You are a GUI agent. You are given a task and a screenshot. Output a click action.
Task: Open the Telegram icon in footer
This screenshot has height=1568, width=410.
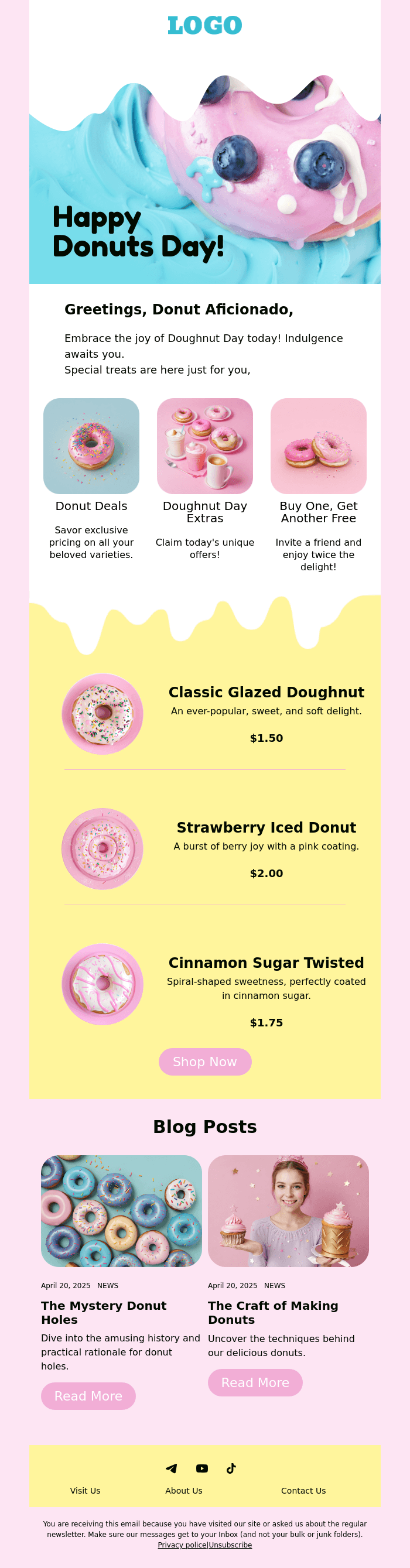point(172,1468)
